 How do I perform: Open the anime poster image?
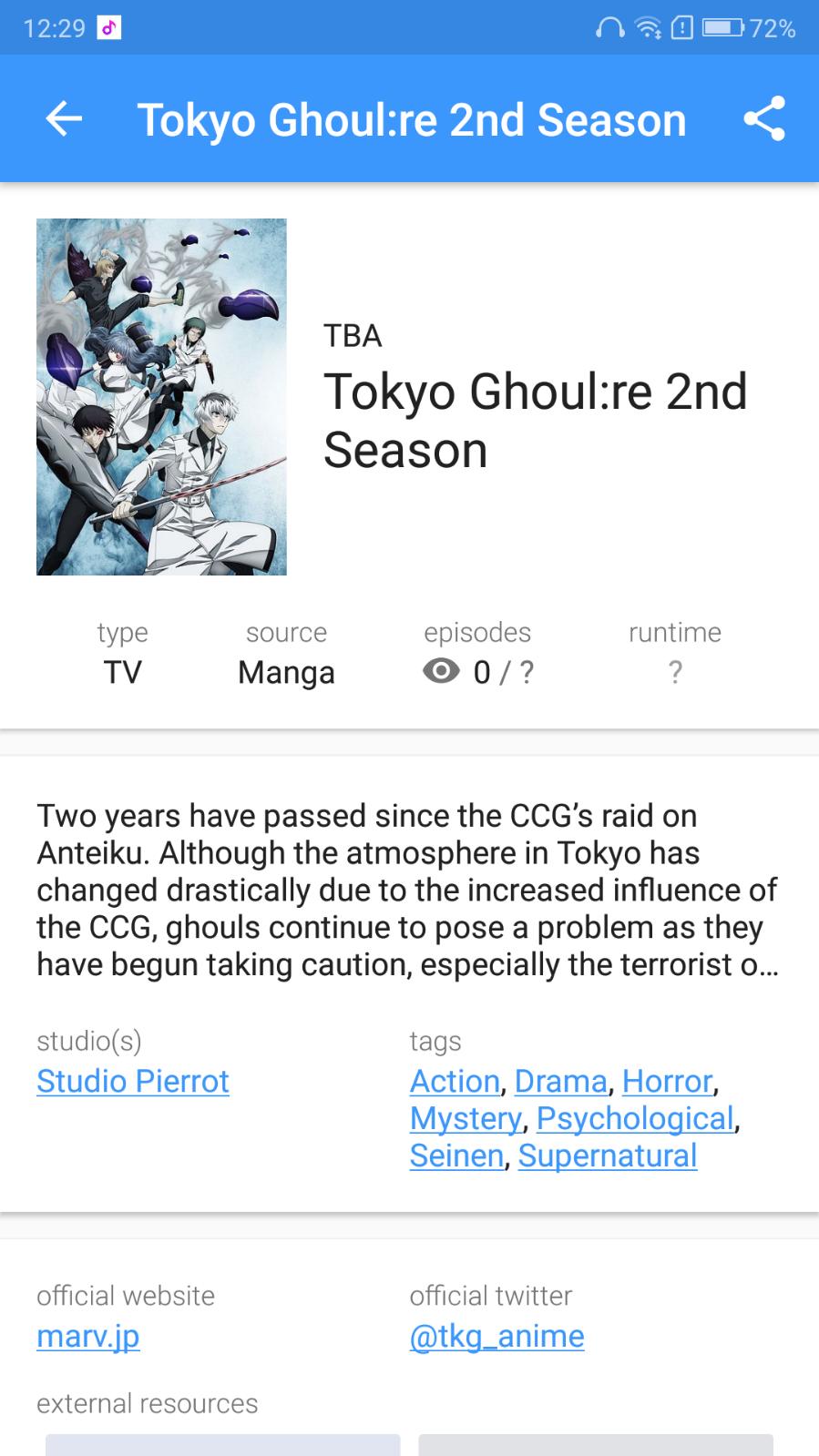pos(161,397)
